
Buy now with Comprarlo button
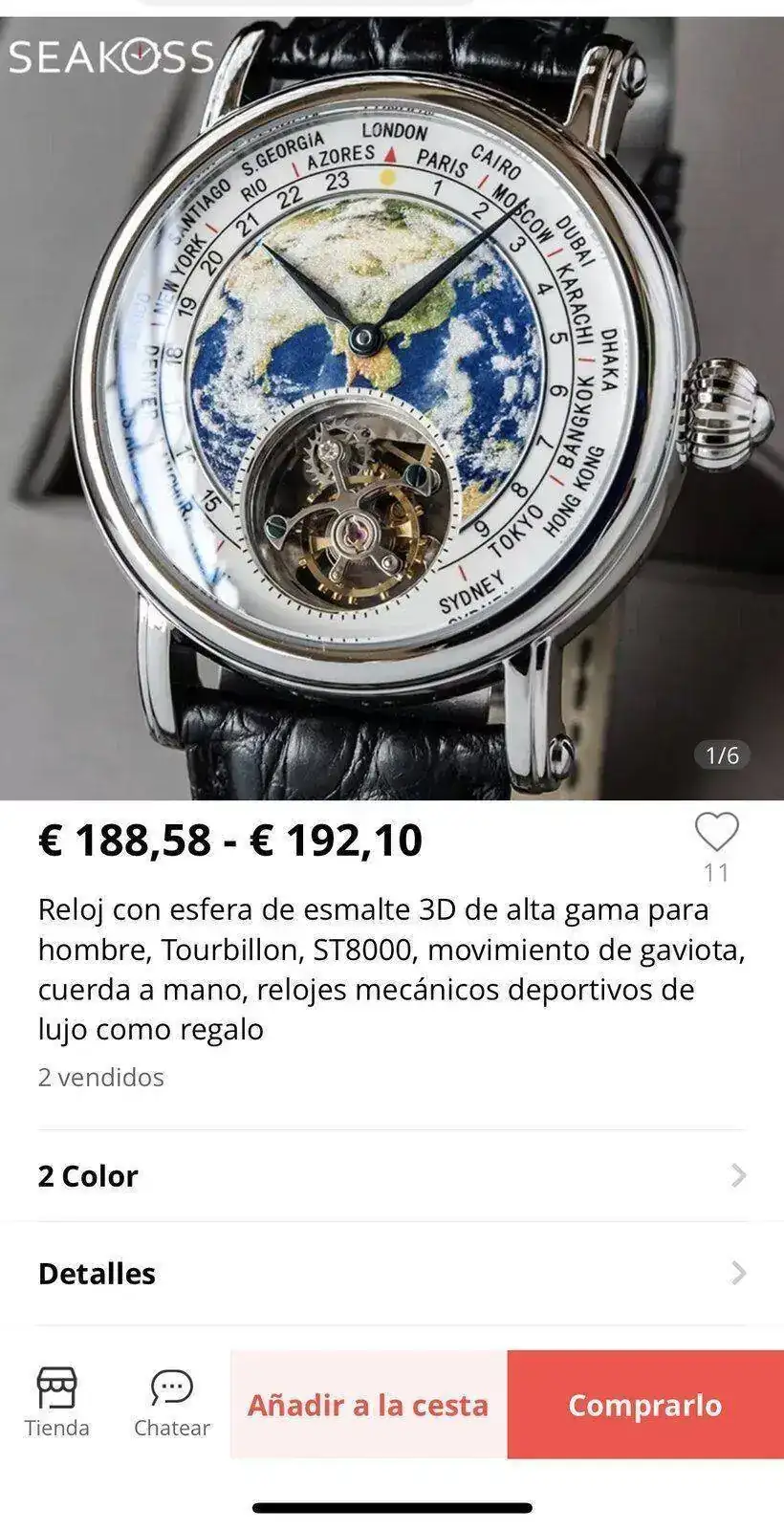tap(645, 1404)
